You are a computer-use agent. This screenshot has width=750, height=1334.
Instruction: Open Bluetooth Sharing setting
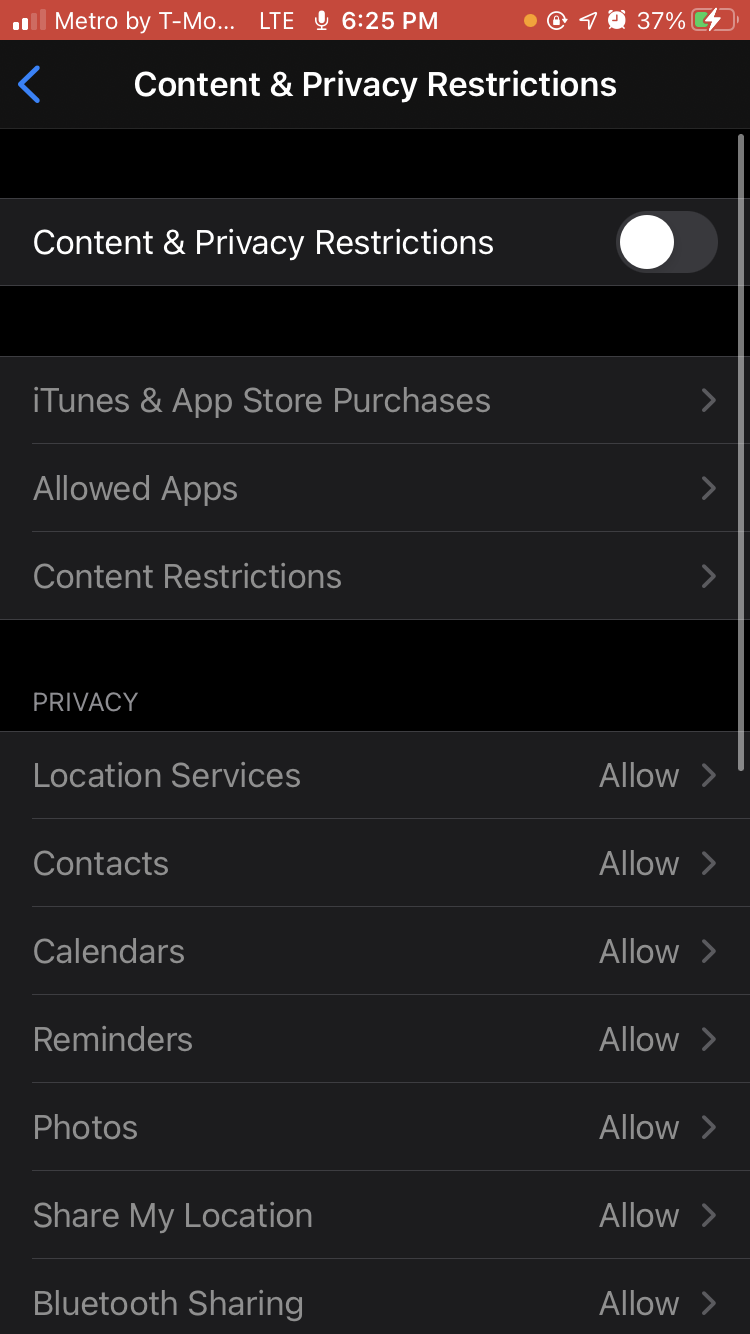click(x=375, y=1302)
